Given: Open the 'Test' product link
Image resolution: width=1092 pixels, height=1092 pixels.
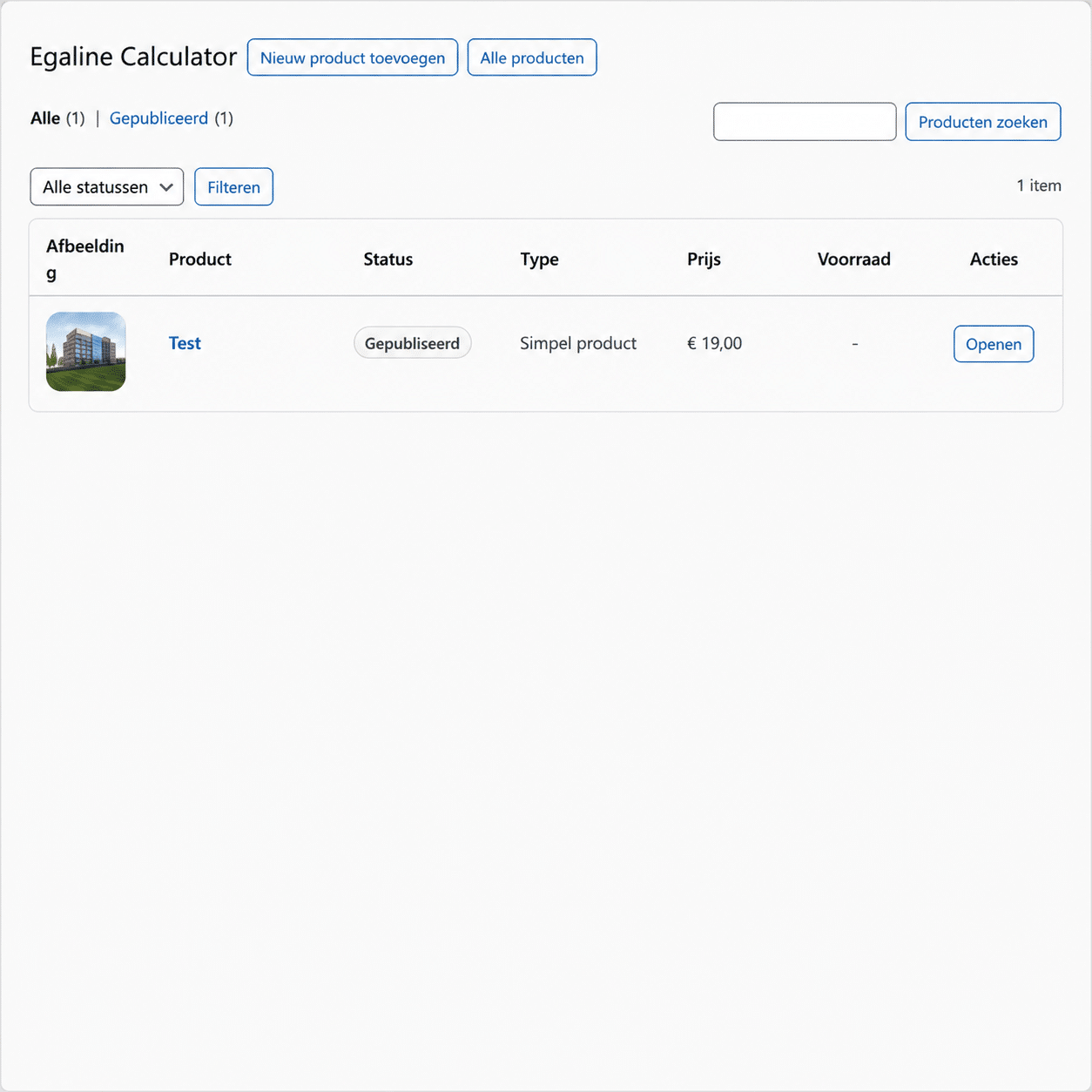Looking at the screenshot, I should click(x=185, y=343).
